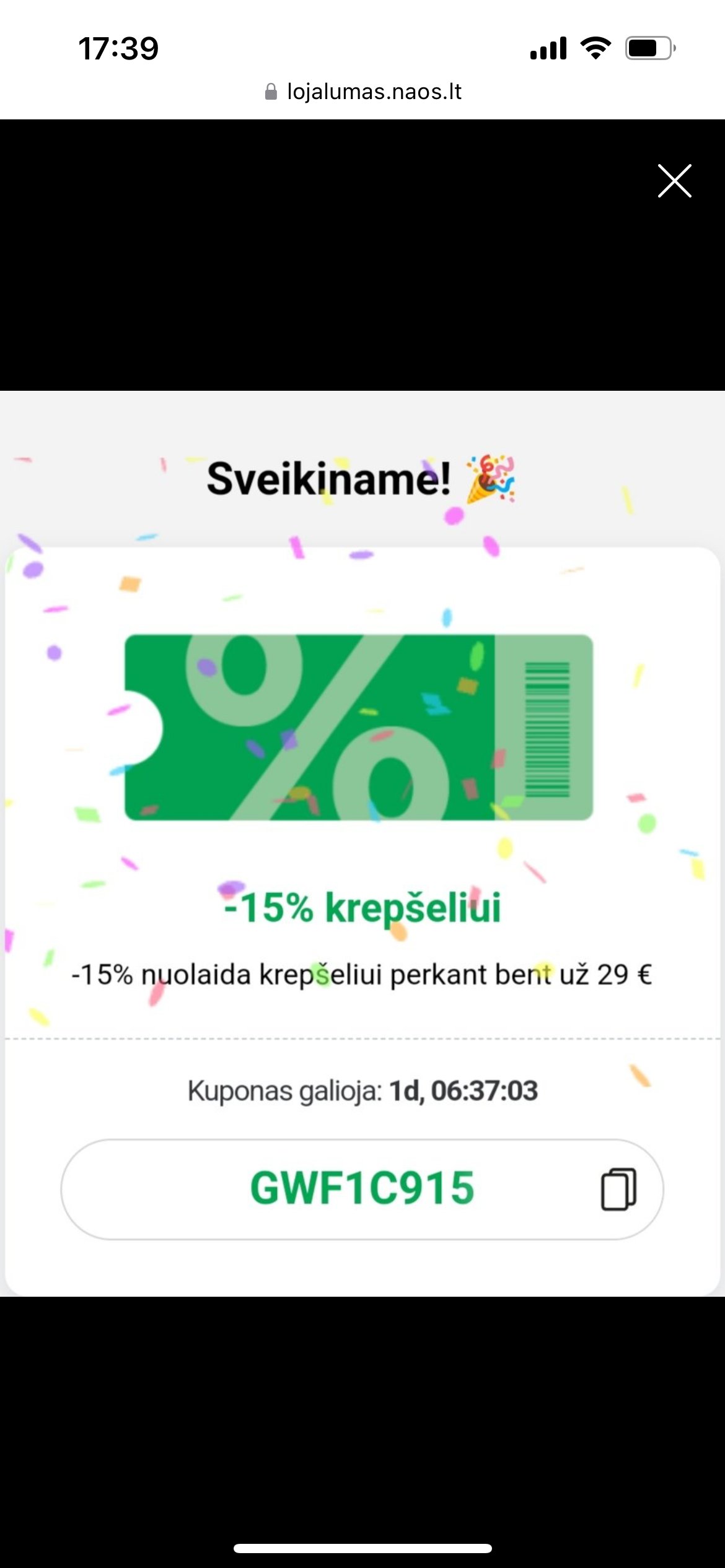
Task: Close the coupon image viewer
Action: (674, 181)
